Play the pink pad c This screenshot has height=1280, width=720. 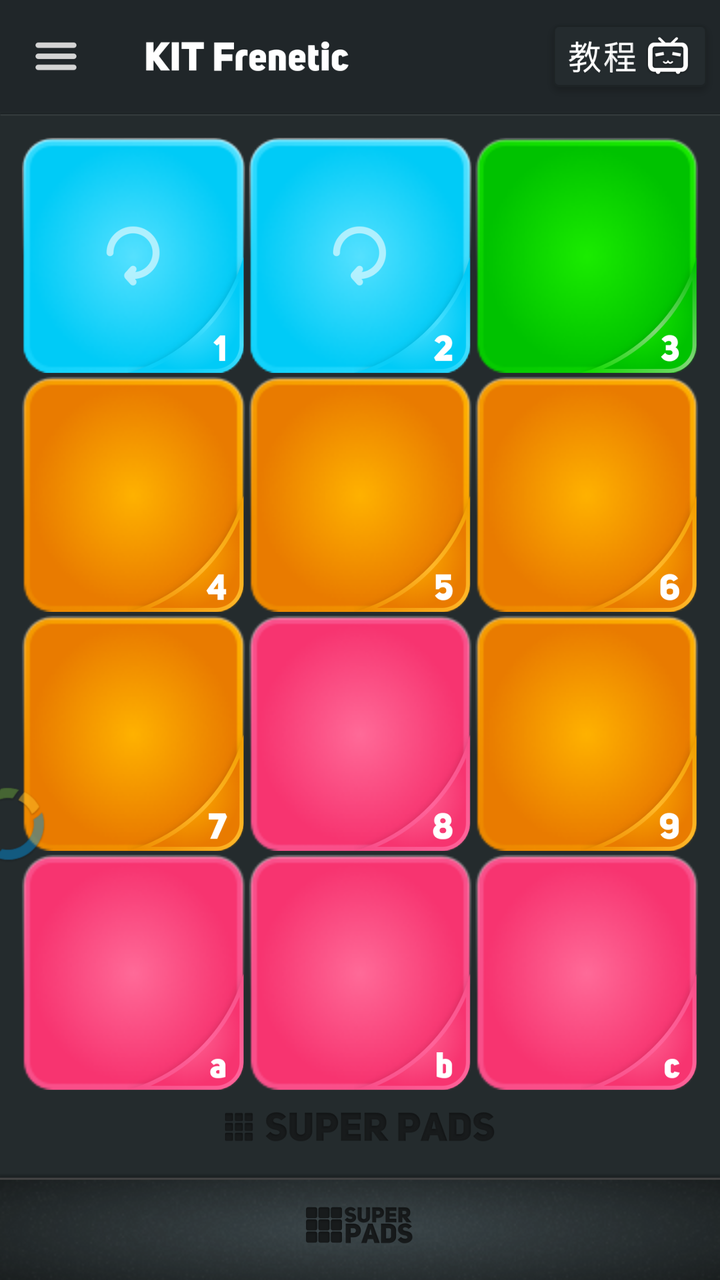pos(587,973)
